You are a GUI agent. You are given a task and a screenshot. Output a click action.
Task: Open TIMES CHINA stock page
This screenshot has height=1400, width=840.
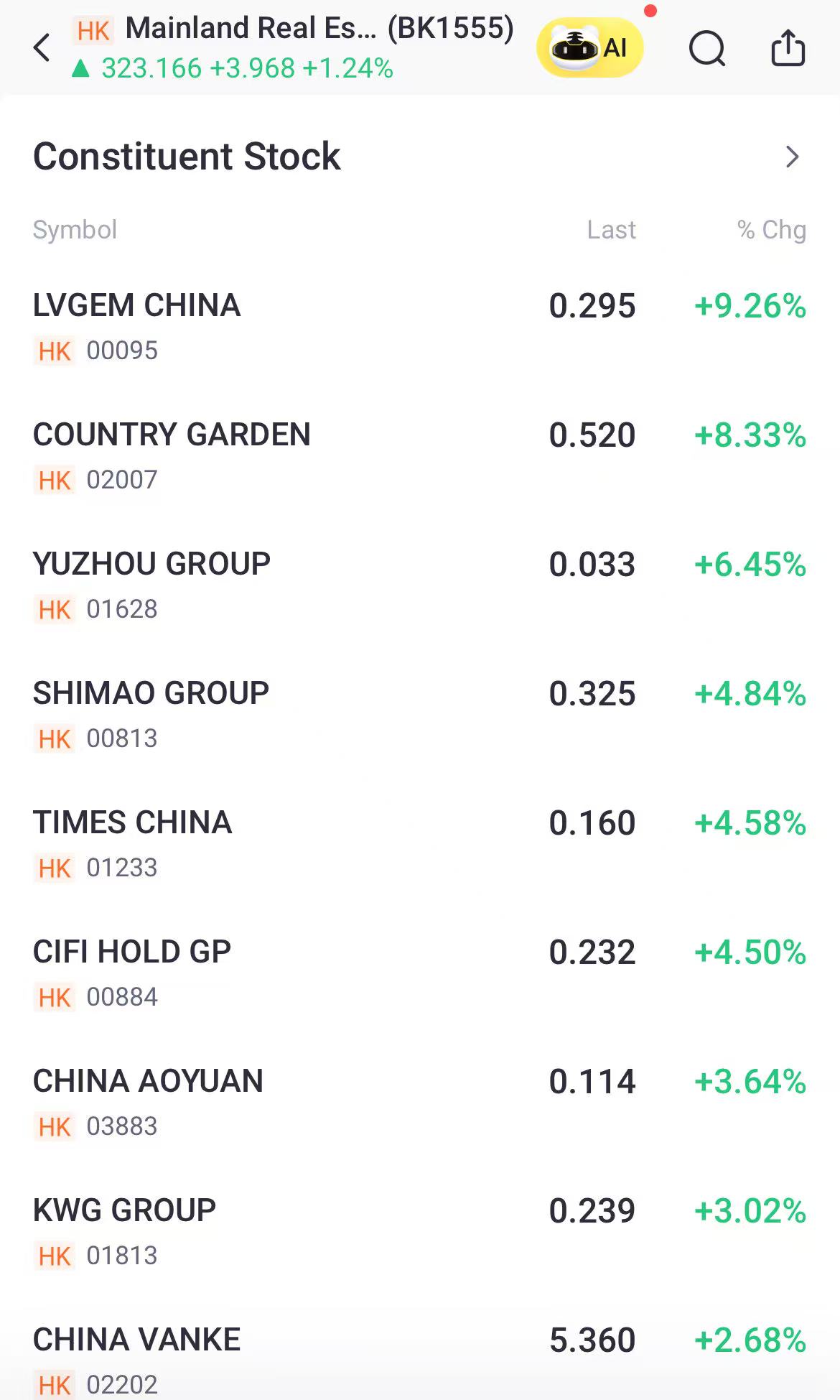[x=420, y=844]
